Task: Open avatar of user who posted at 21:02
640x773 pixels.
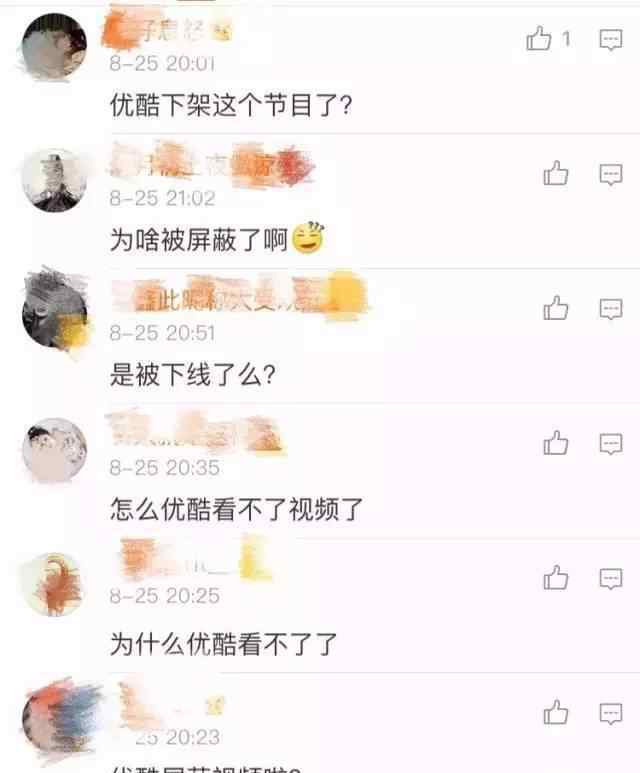Action: 54,180
